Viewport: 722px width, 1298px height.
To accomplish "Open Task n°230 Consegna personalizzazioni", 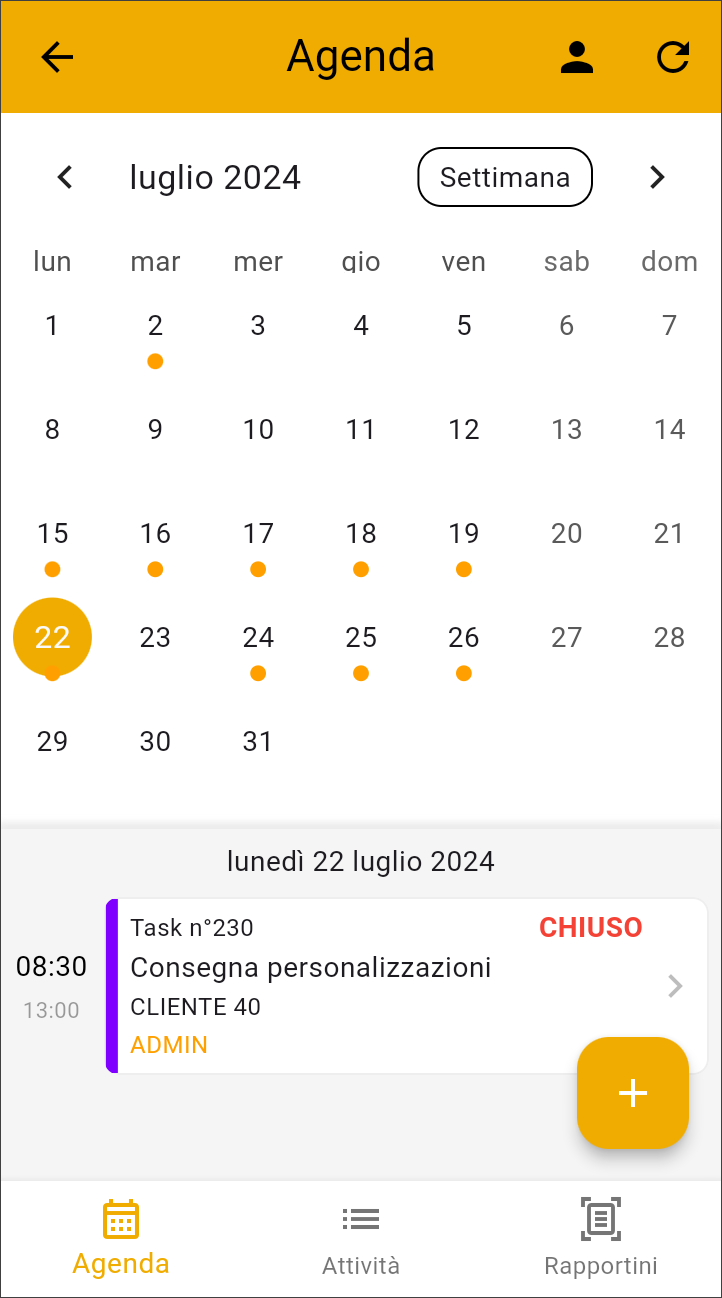I will (406, 986).
